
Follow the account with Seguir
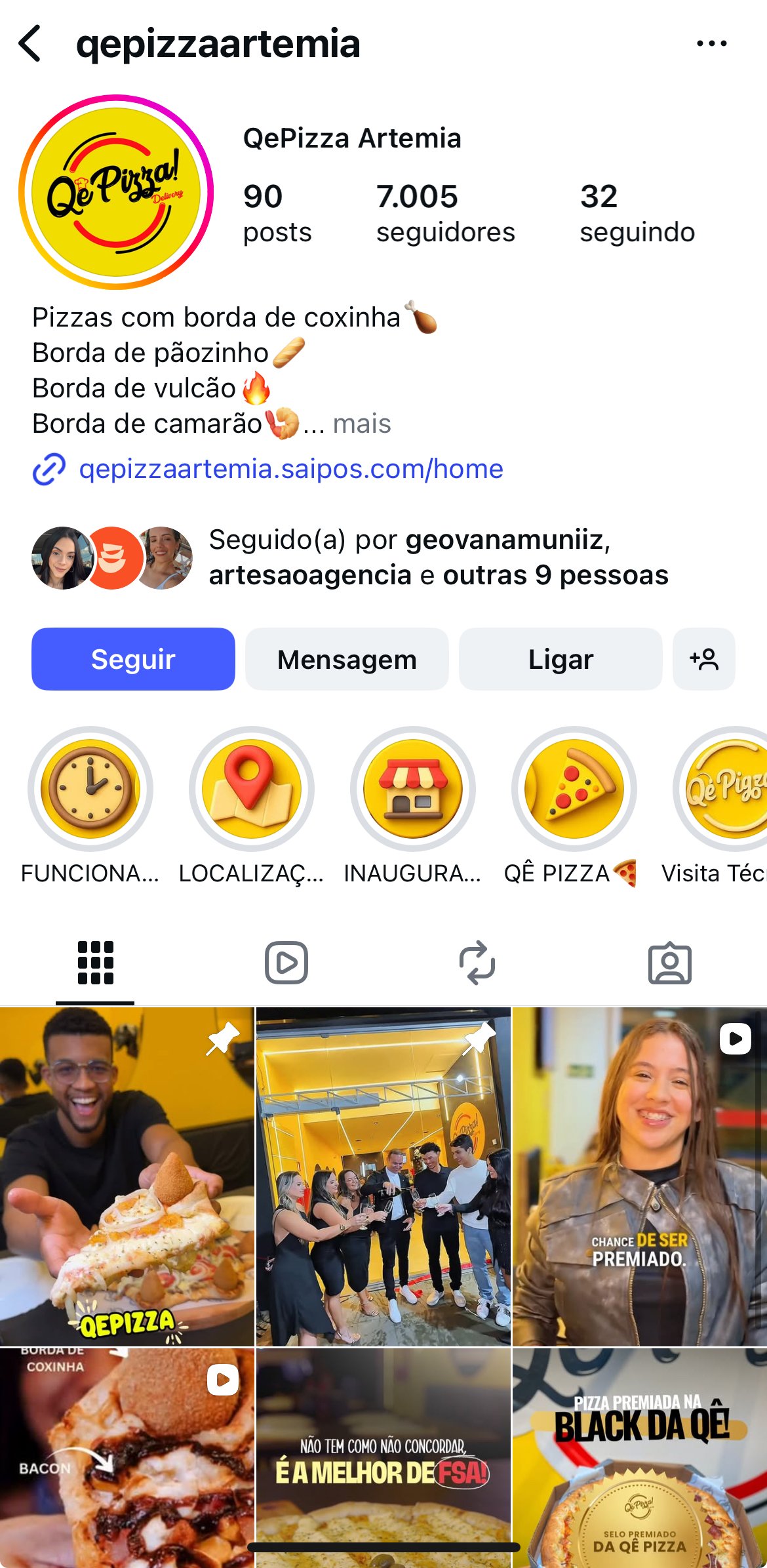[x=133, y=659]
